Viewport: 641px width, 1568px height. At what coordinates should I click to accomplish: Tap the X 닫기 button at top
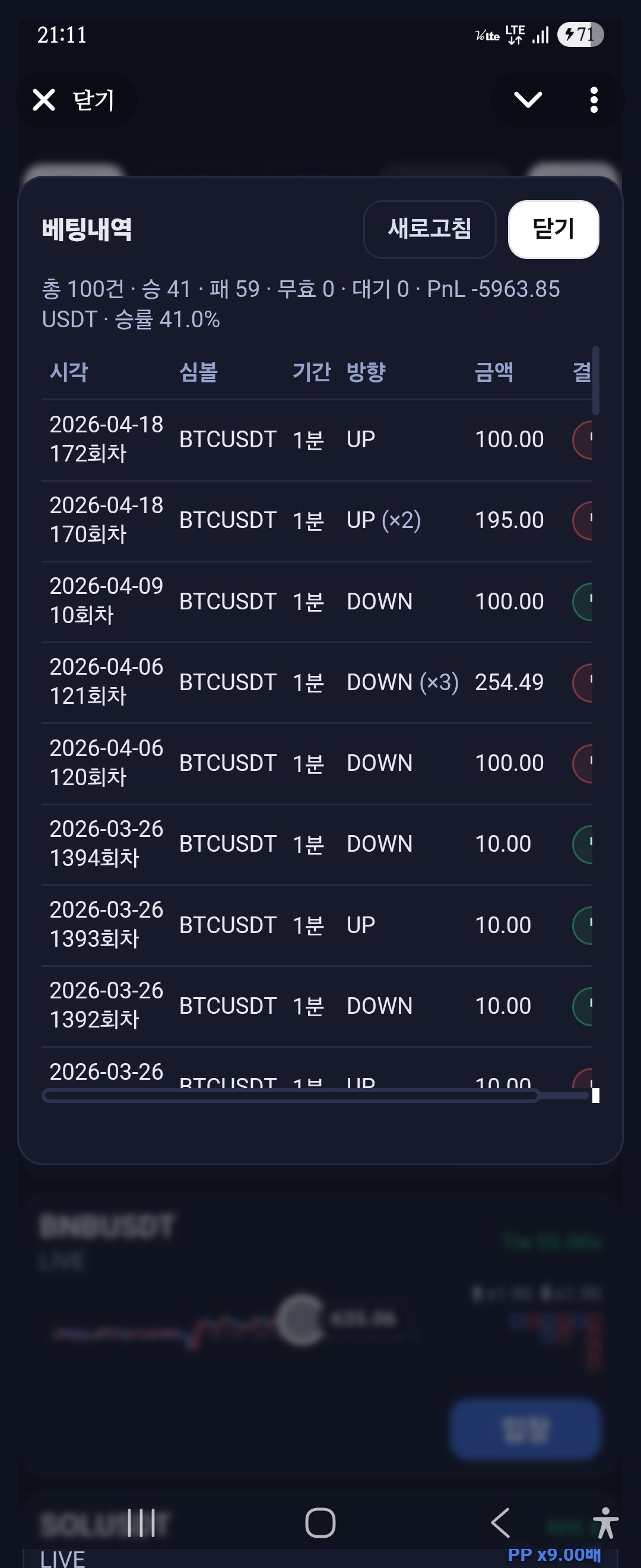tap(74, 100)
